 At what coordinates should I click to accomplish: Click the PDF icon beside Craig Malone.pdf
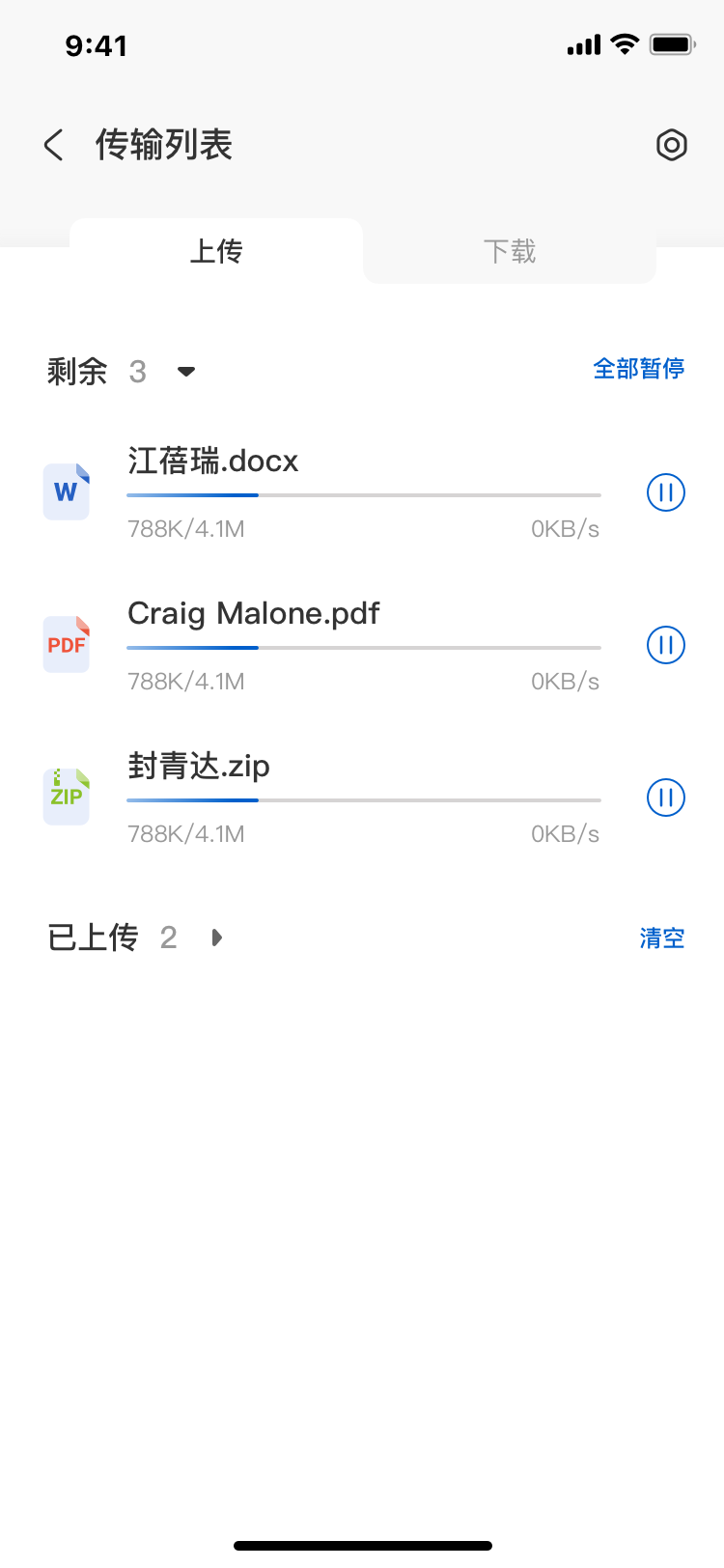coord(66,644)
